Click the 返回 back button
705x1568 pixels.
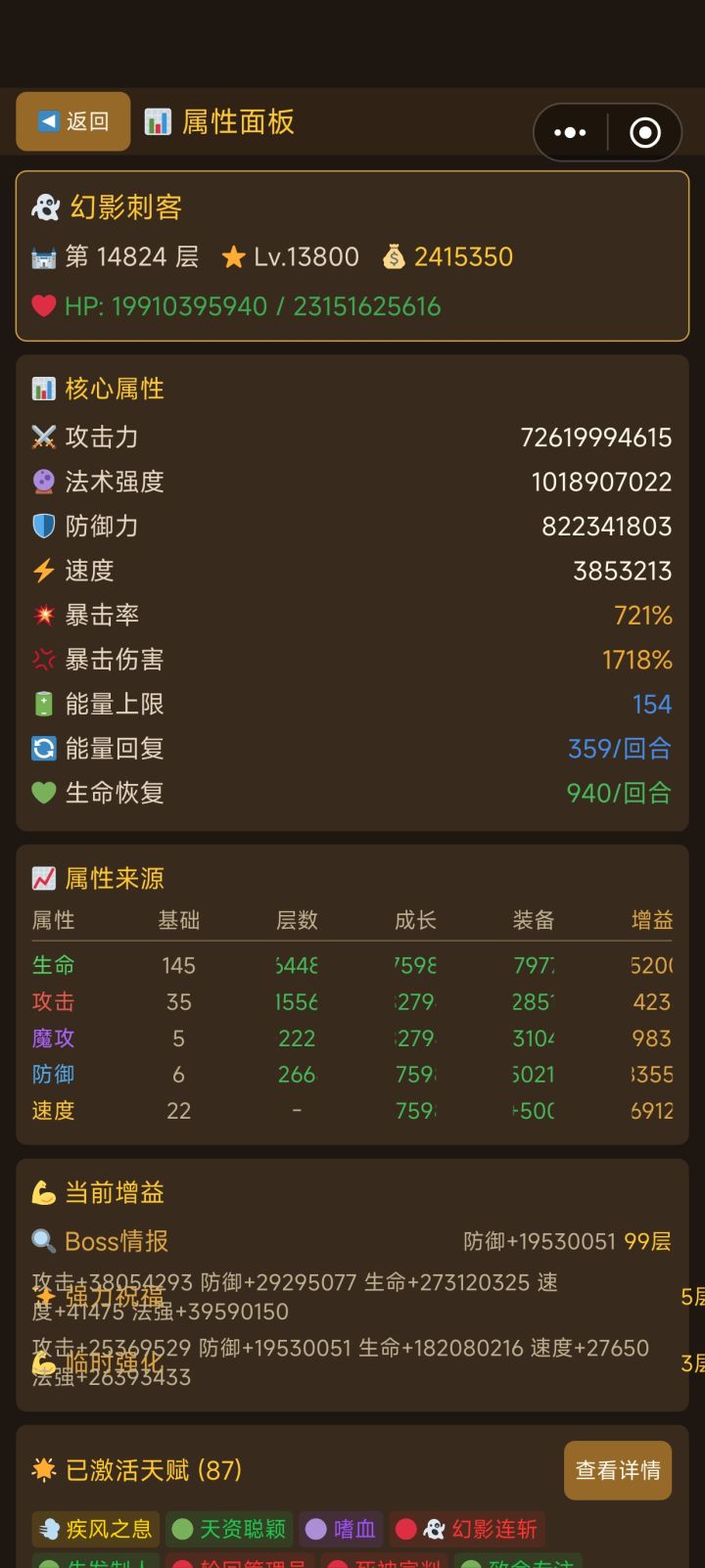(x=72, y=122)
